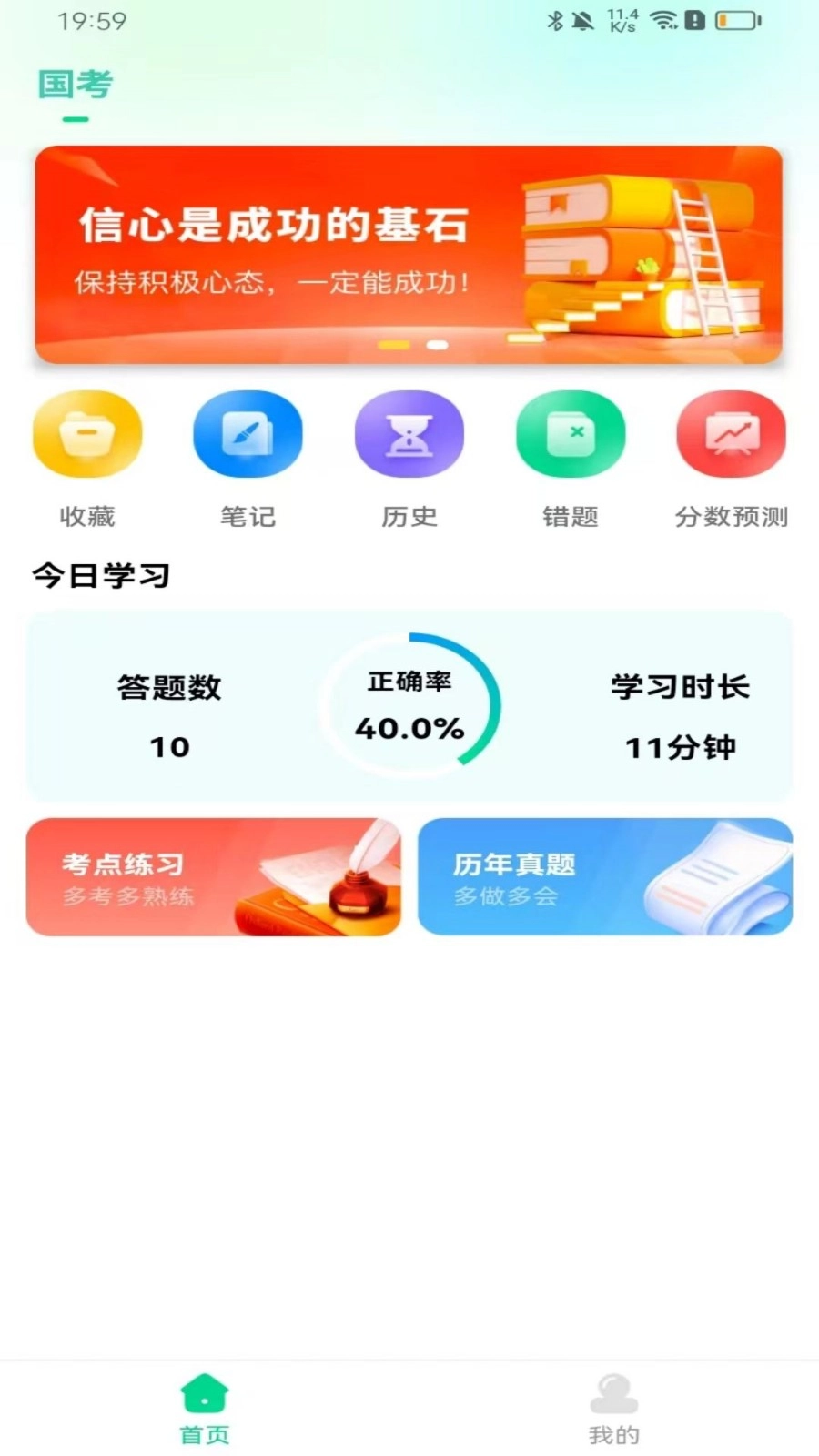This screenshot has width=819, height=1456.
Task: Open the 历年真题 past exams card
Action: coord(606,876)
